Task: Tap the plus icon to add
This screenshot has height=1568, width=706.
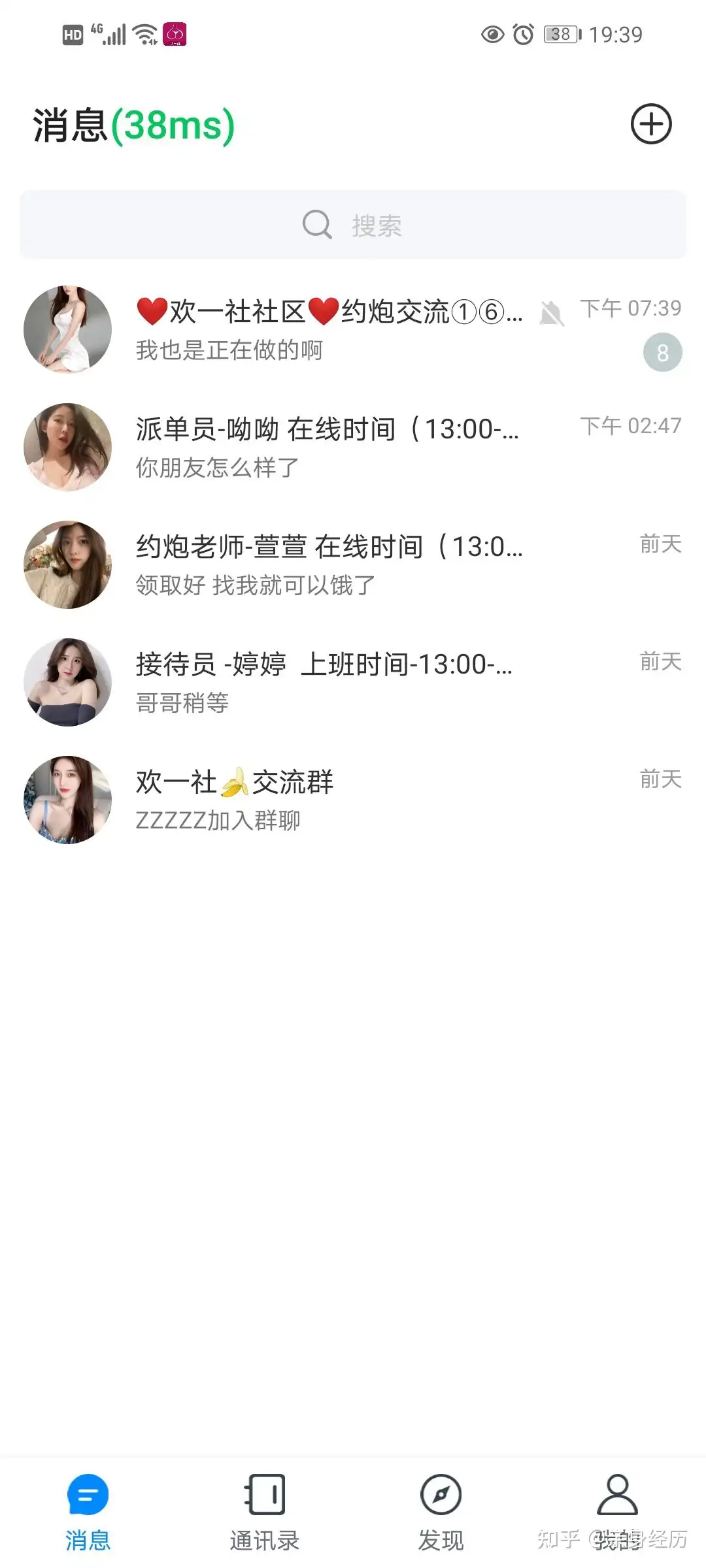Action: point(650,124)
